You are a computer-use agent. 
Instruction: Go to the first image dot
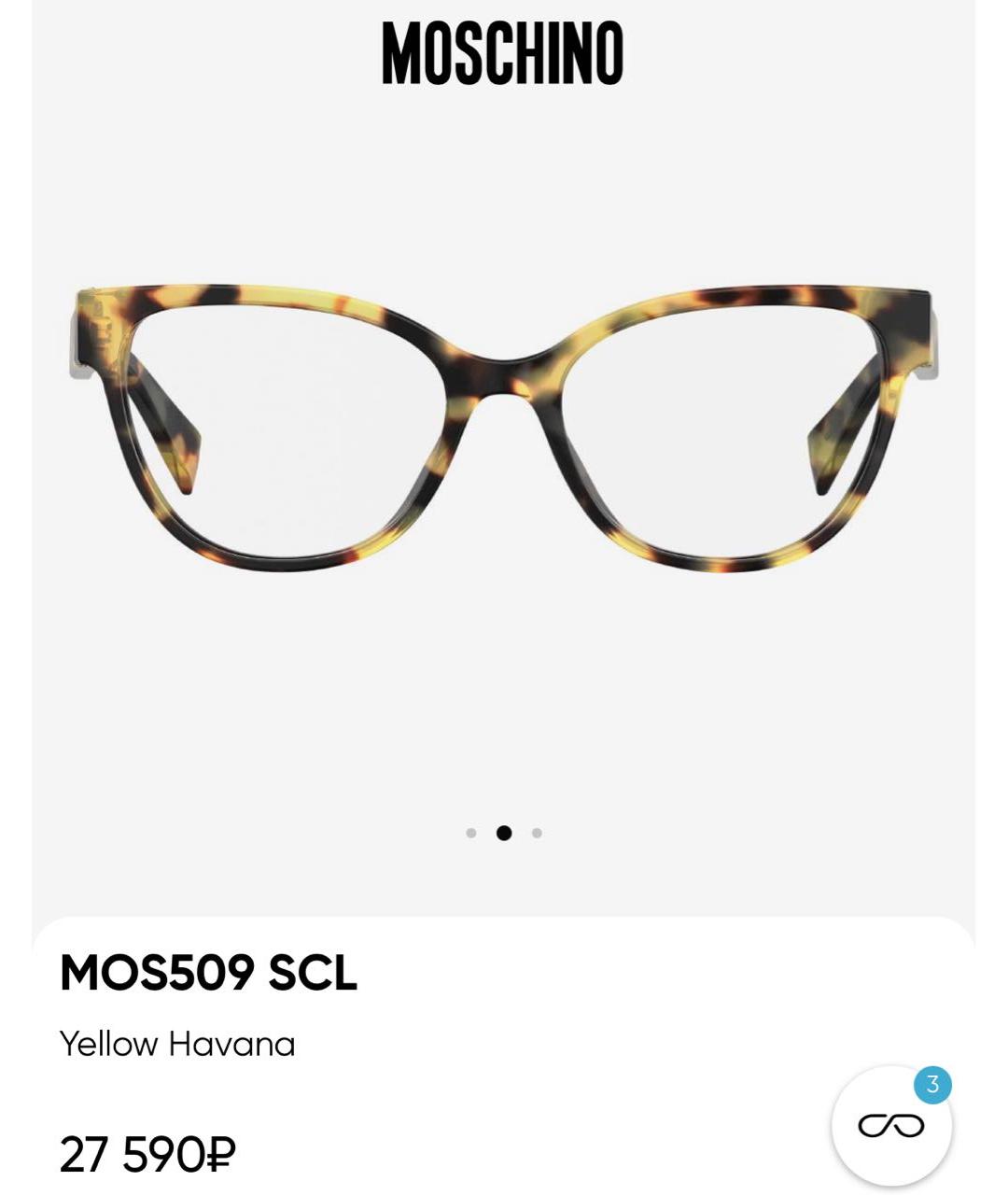coord(471,833)
